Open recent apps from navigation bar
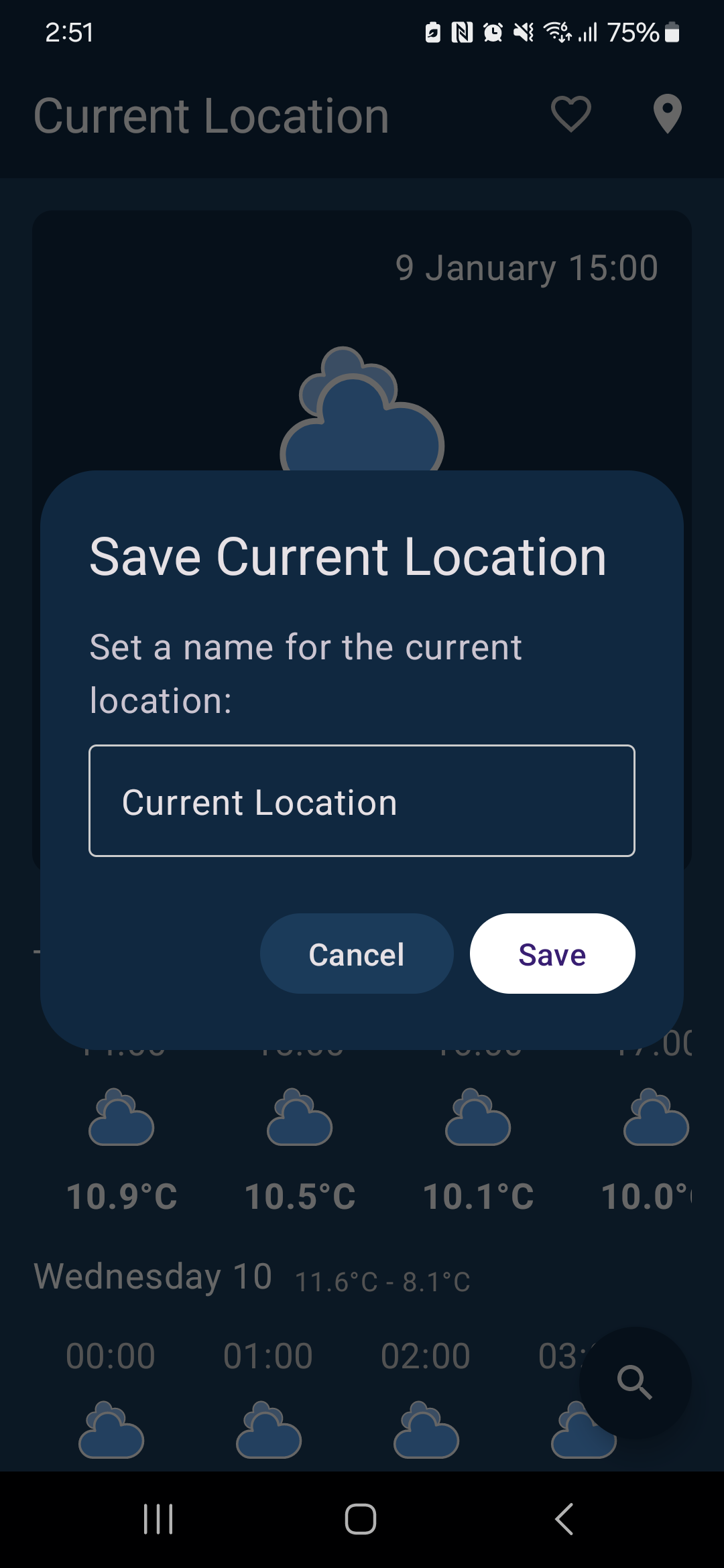Viewport: 724px width, 1568px height. click(x=159, y=1519)
